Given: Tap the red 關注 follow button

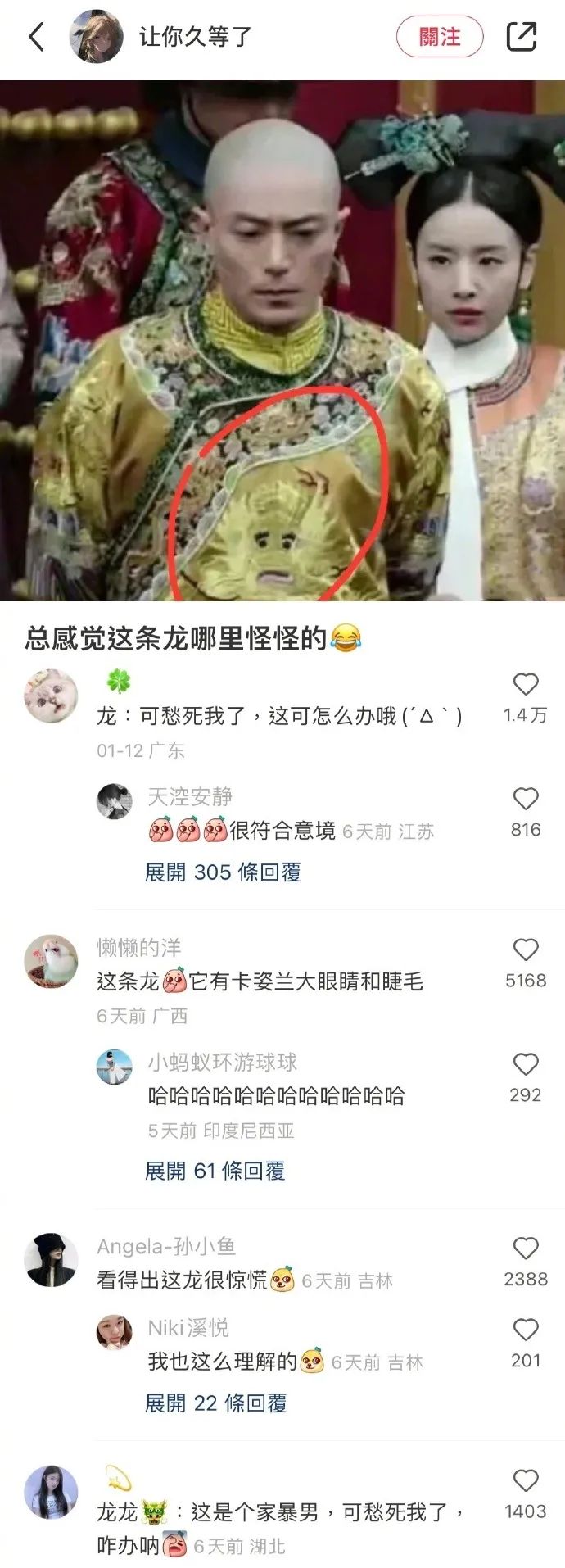Looking at the screenshot, I should tap(440, 37).
